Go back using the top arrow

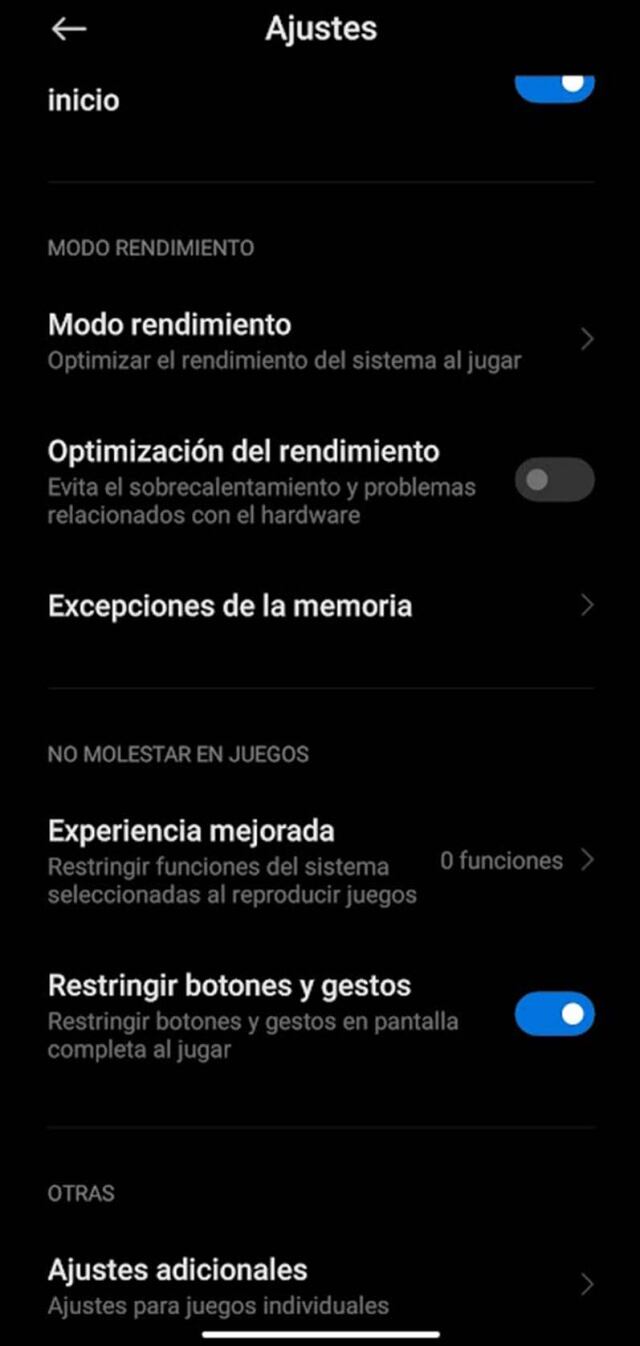point(69,30)
